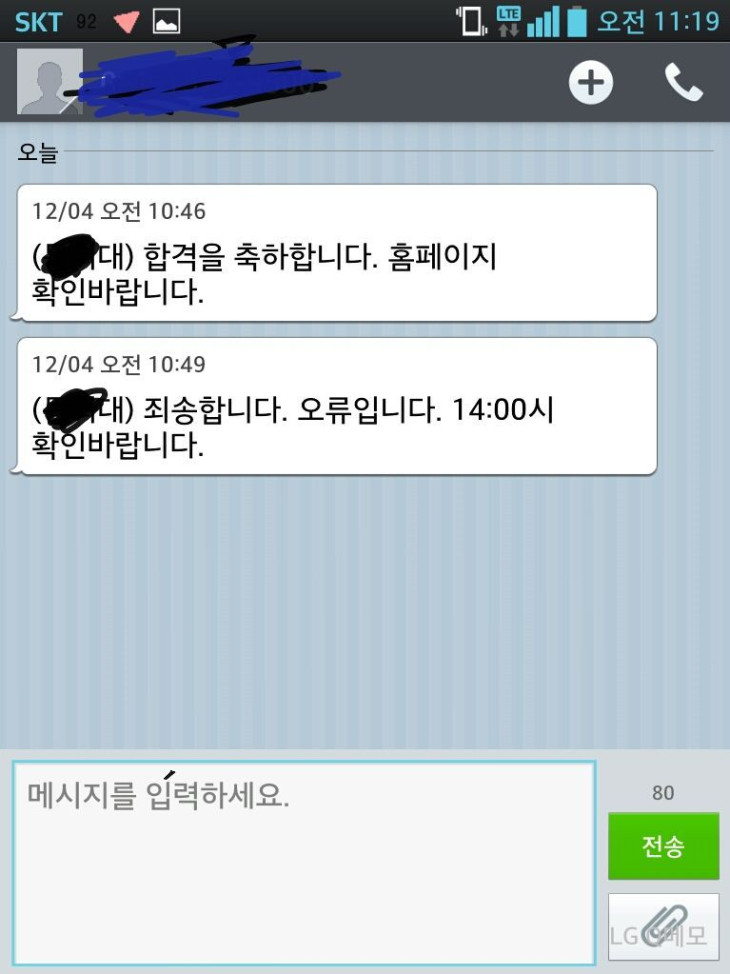This screenshot has width=730, height=974.
Task: Call this contact with the phone icon
Action: pyautogui.click(x=684, y=83)
